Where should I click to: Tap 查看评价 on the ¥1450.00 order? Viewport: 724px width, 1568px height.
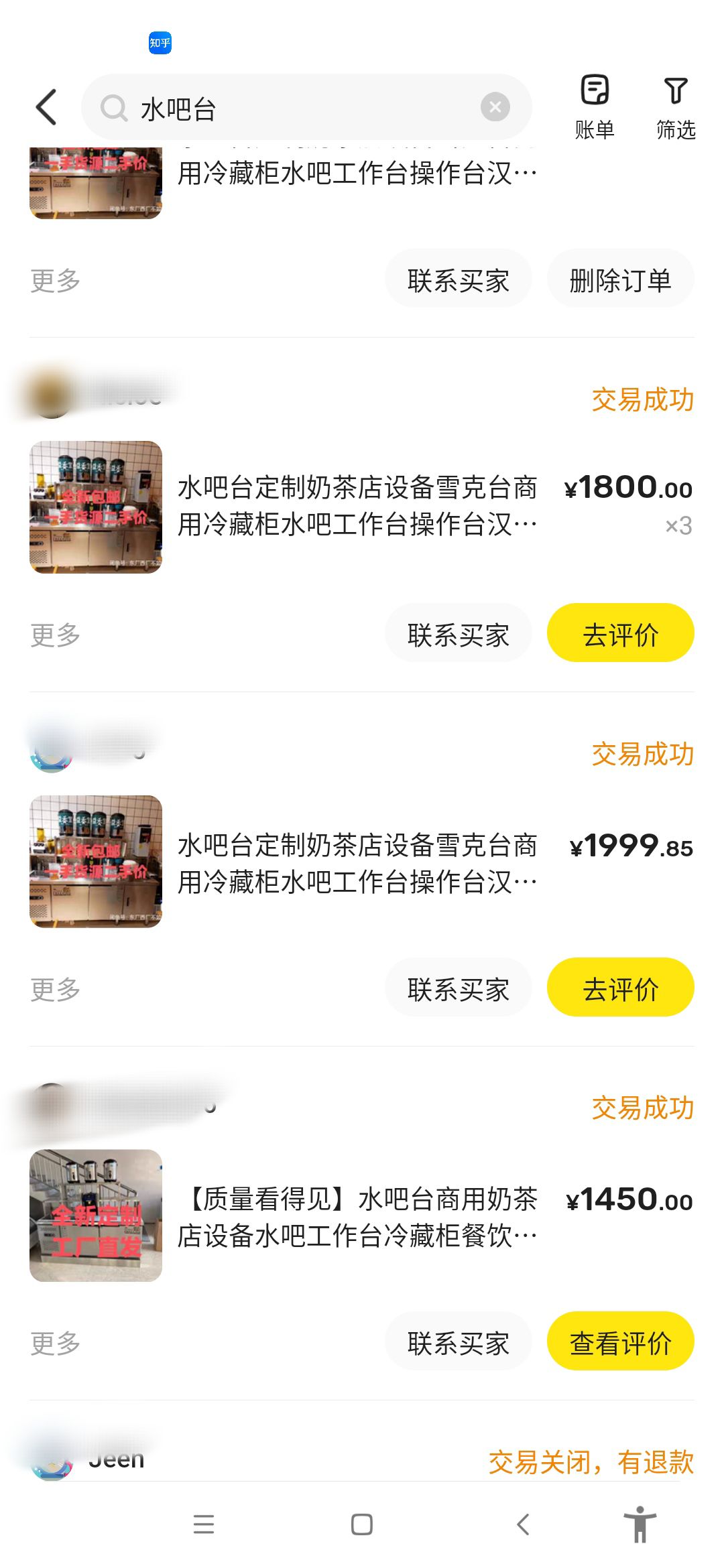click(620, 1342)
